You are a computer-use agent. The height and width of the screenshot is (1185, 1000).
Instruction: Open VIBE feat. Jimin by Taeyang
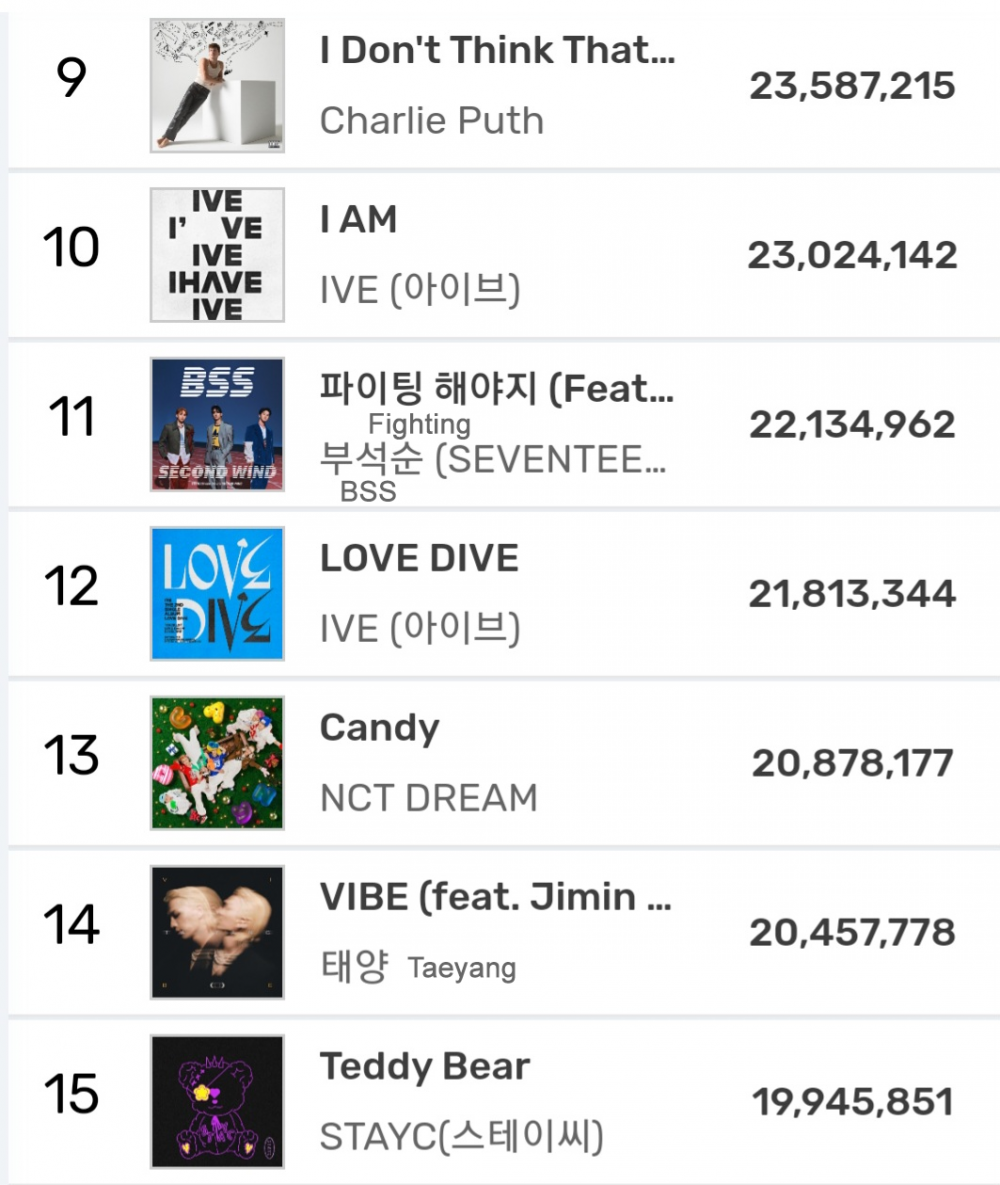(x=495, y=897)
